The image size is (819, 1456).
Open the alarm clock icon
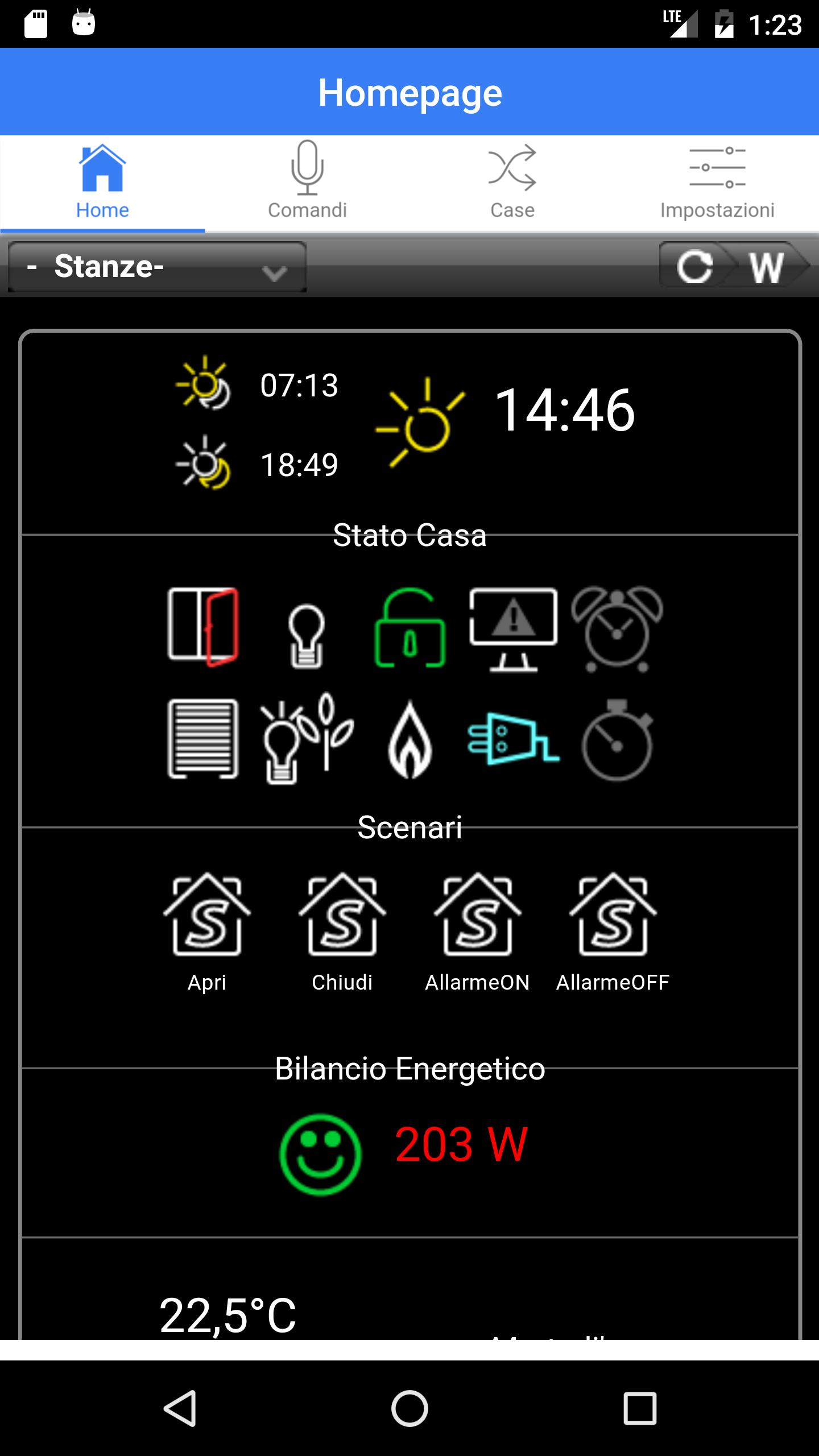[617, 628]
